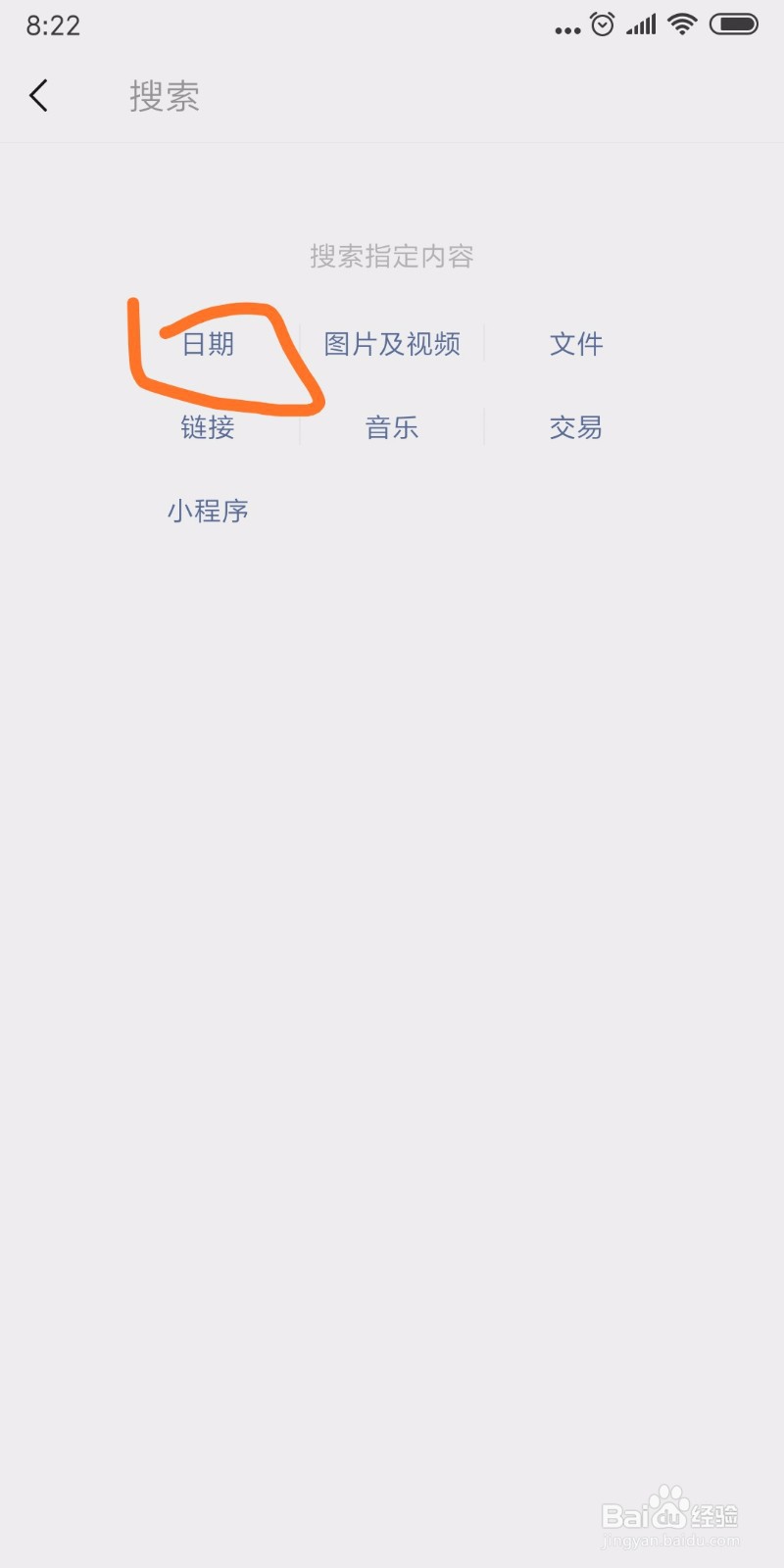
Task: Select 小程序 to search mini programs
Action: coord(208,511)
